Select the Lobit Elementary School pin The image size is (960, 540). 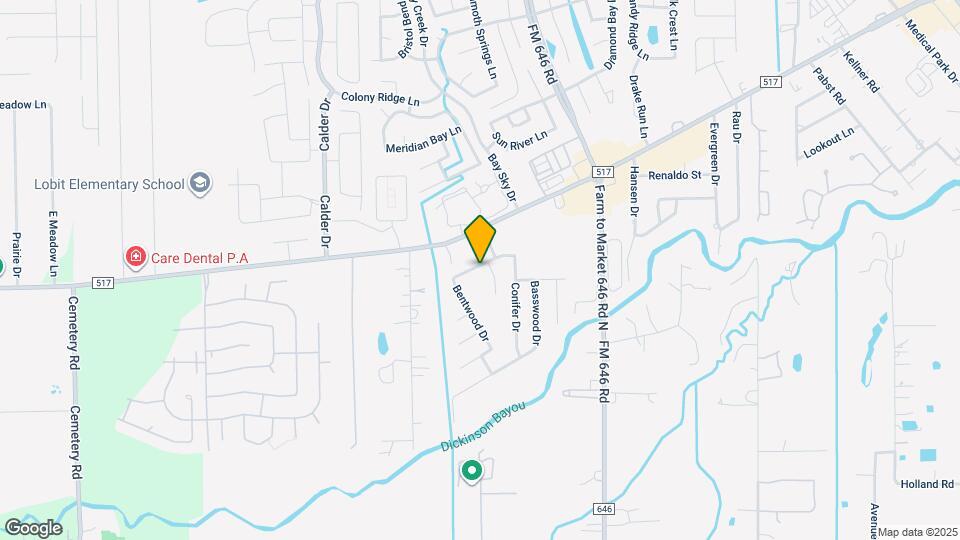point(201,183)
